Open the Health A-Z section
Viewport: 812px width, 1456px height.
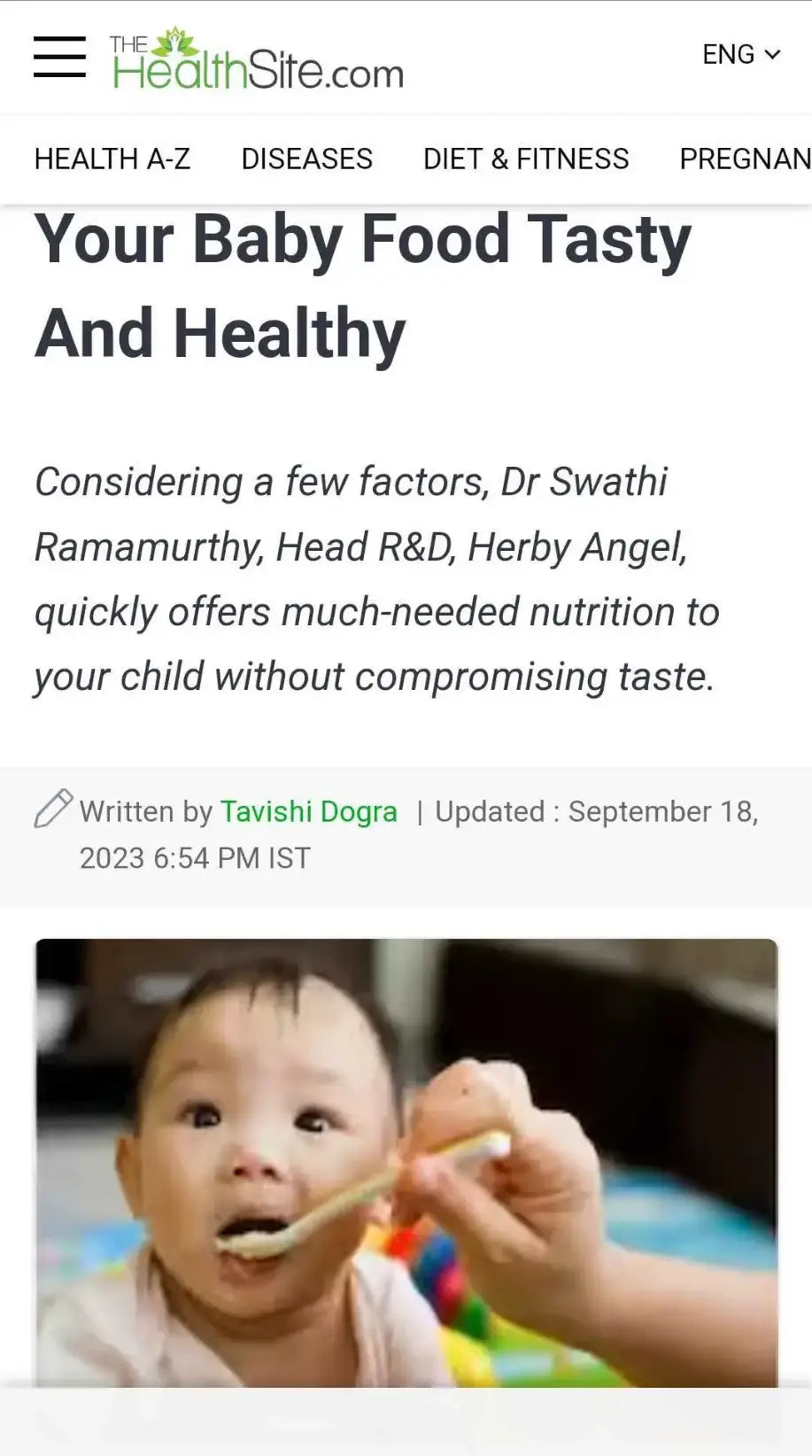coord(112,159)
